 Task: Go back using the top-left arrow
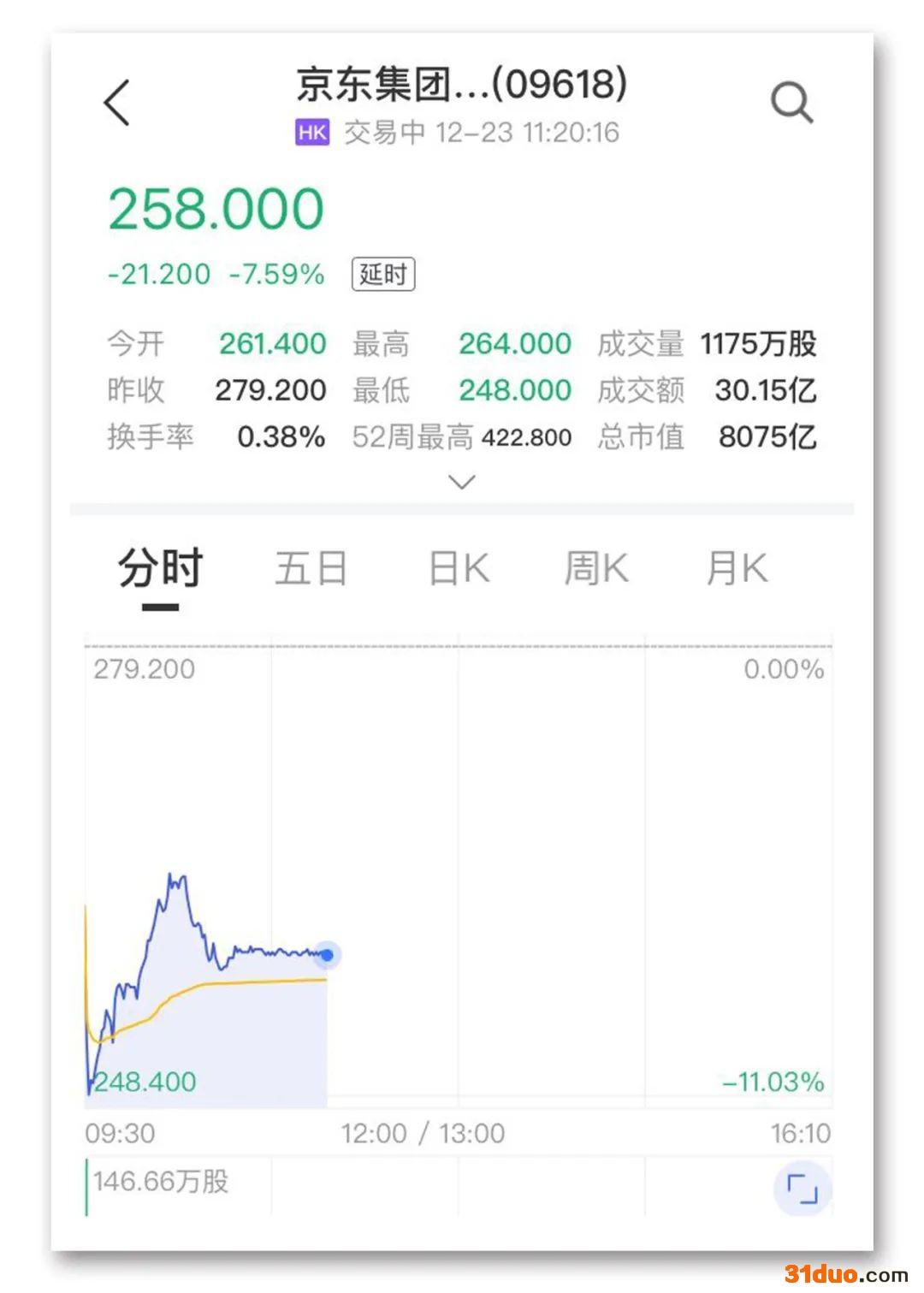117,103
